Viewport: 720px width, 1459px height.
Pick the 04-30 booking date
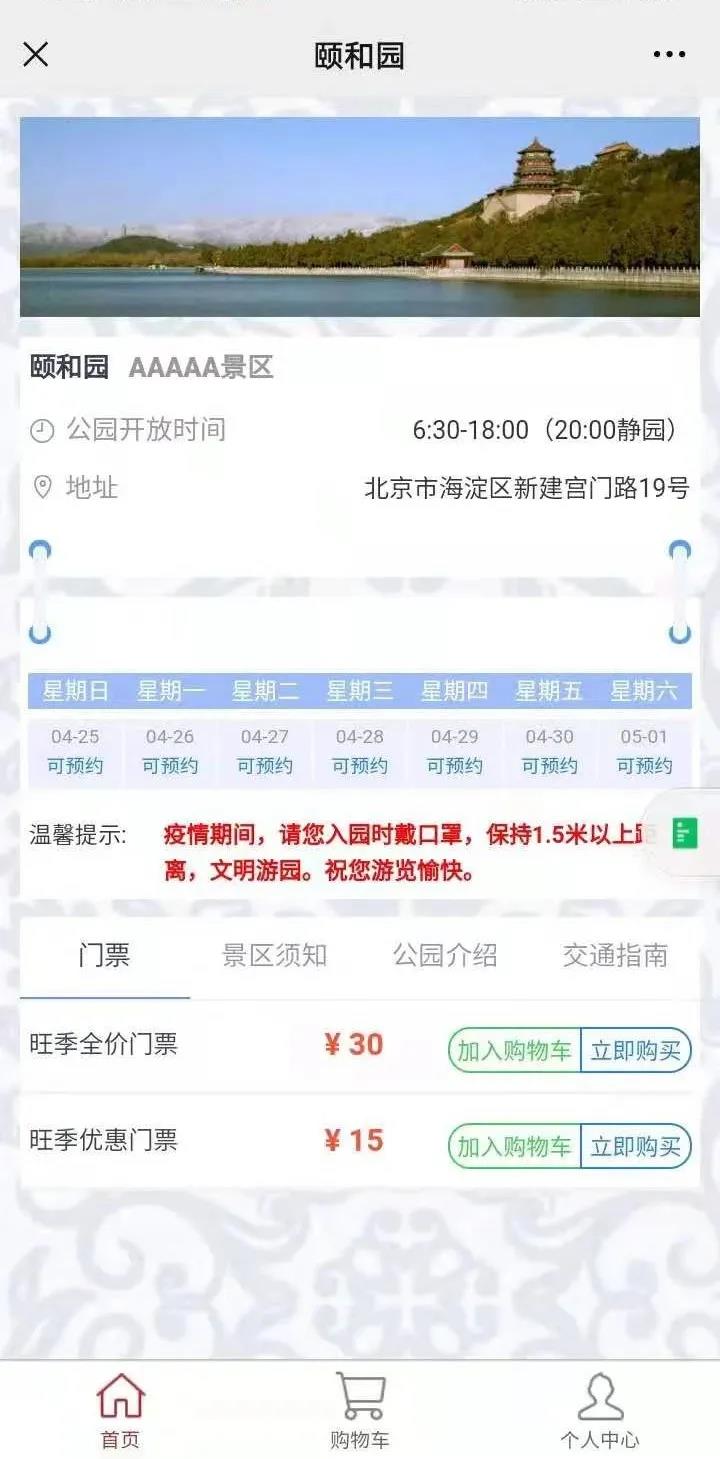(x=549, y=752)
